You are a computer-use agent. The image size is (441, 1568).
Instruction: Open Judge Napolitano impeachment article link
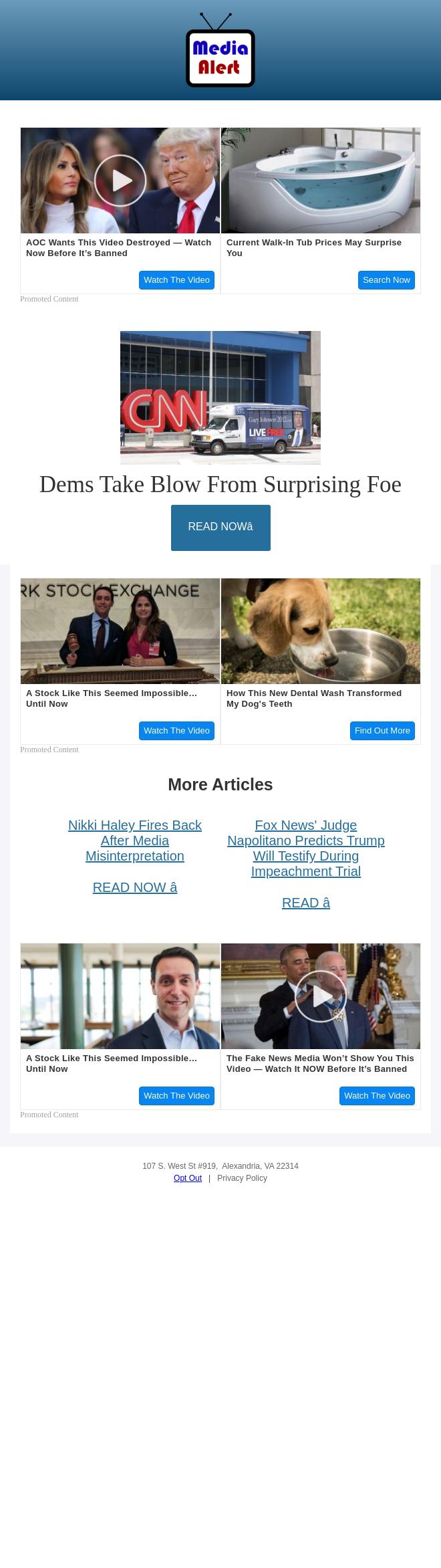[x=306, y=848]
